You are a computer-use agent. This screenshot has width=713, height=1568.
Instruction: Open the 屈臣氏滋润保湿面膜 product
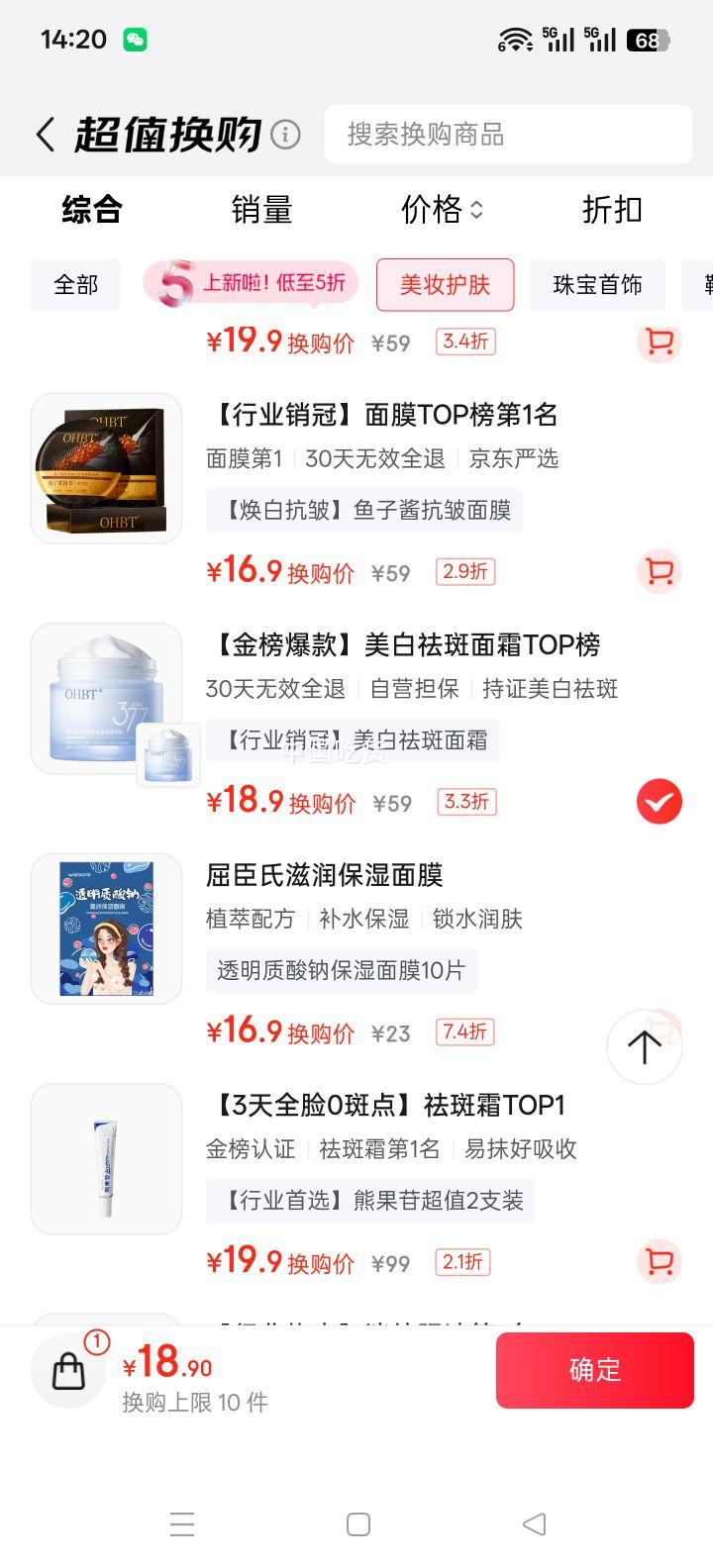pyautogui.click(x=324, y=875)
